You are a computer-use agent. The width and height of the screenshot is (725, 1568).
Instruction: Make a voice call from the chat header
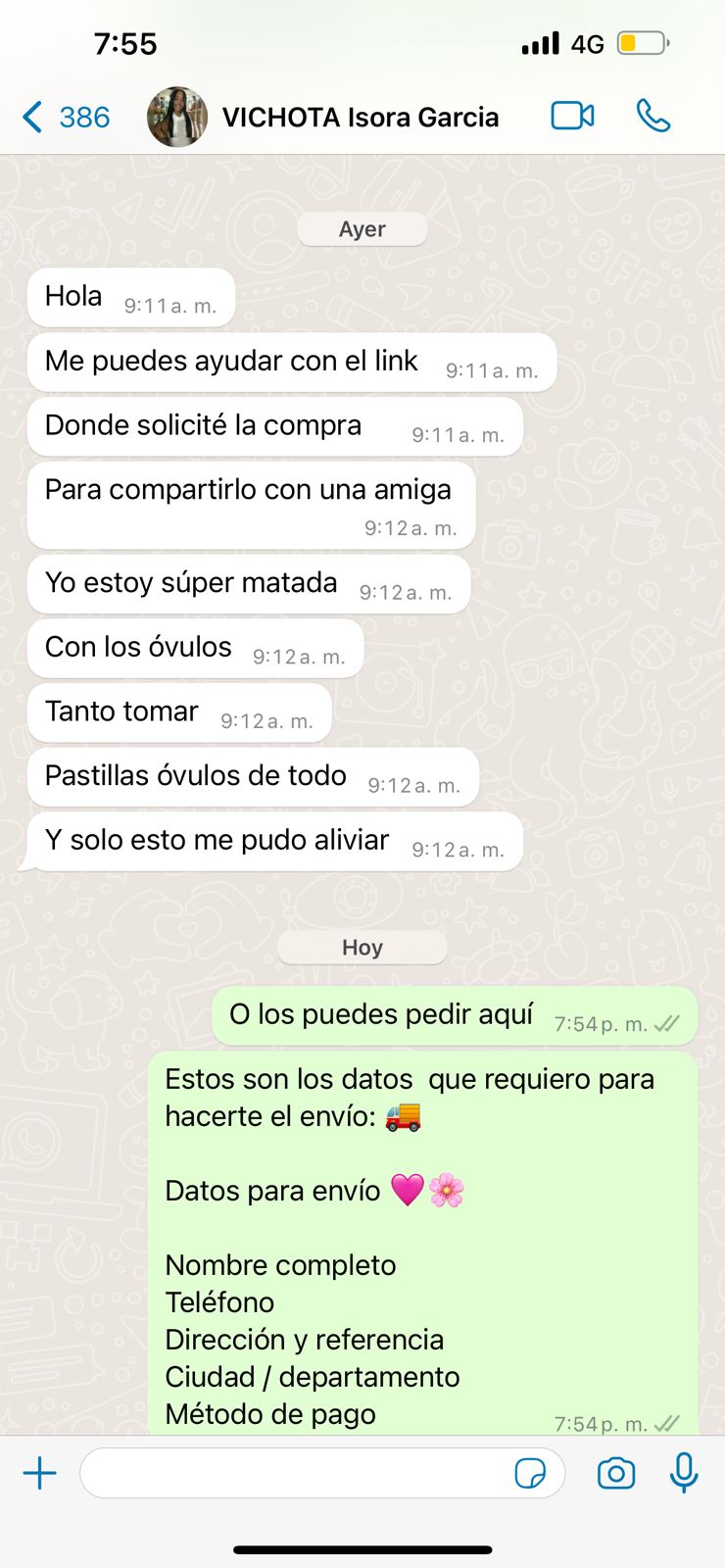tap(652, 116)
